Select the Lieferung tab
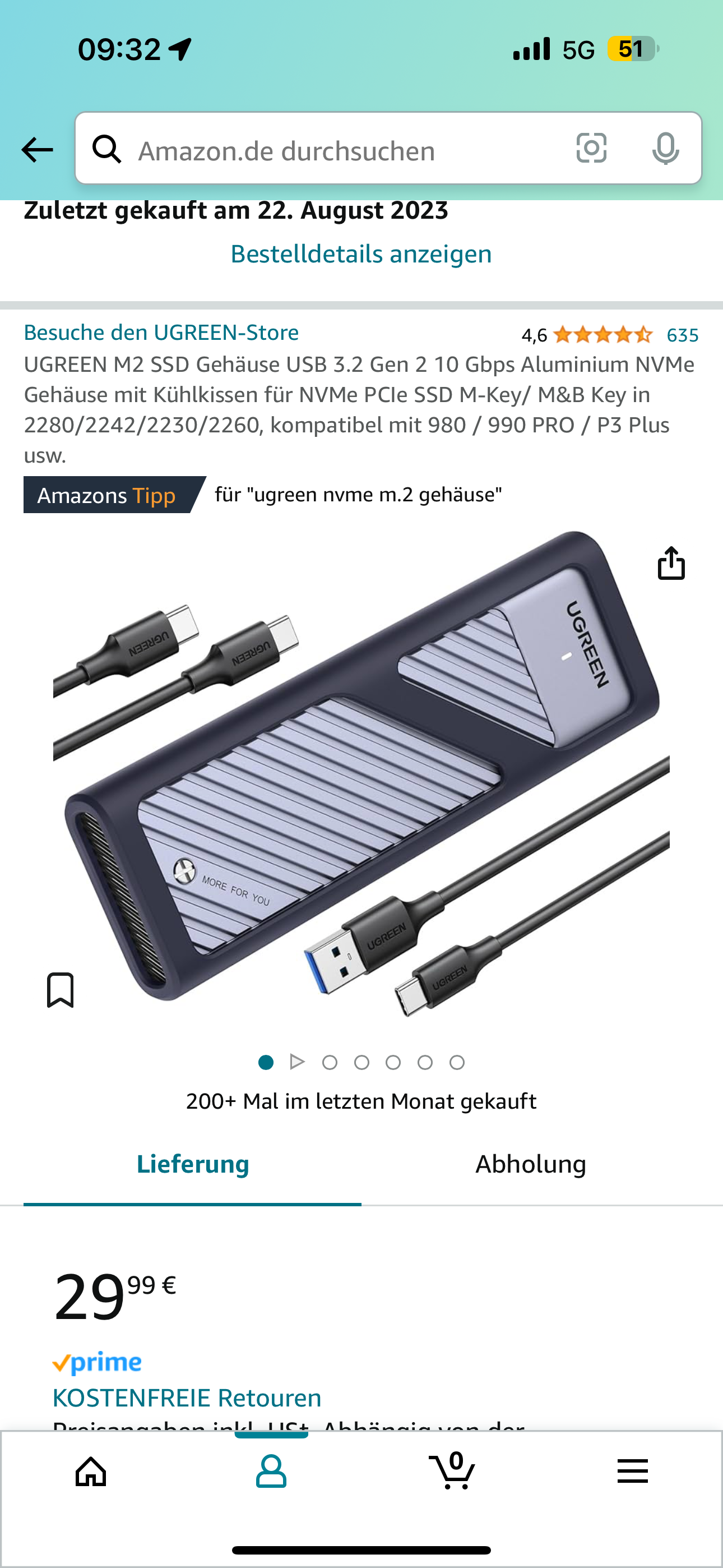Viewport: 723px width, 1568px height. click(192, 1164)
